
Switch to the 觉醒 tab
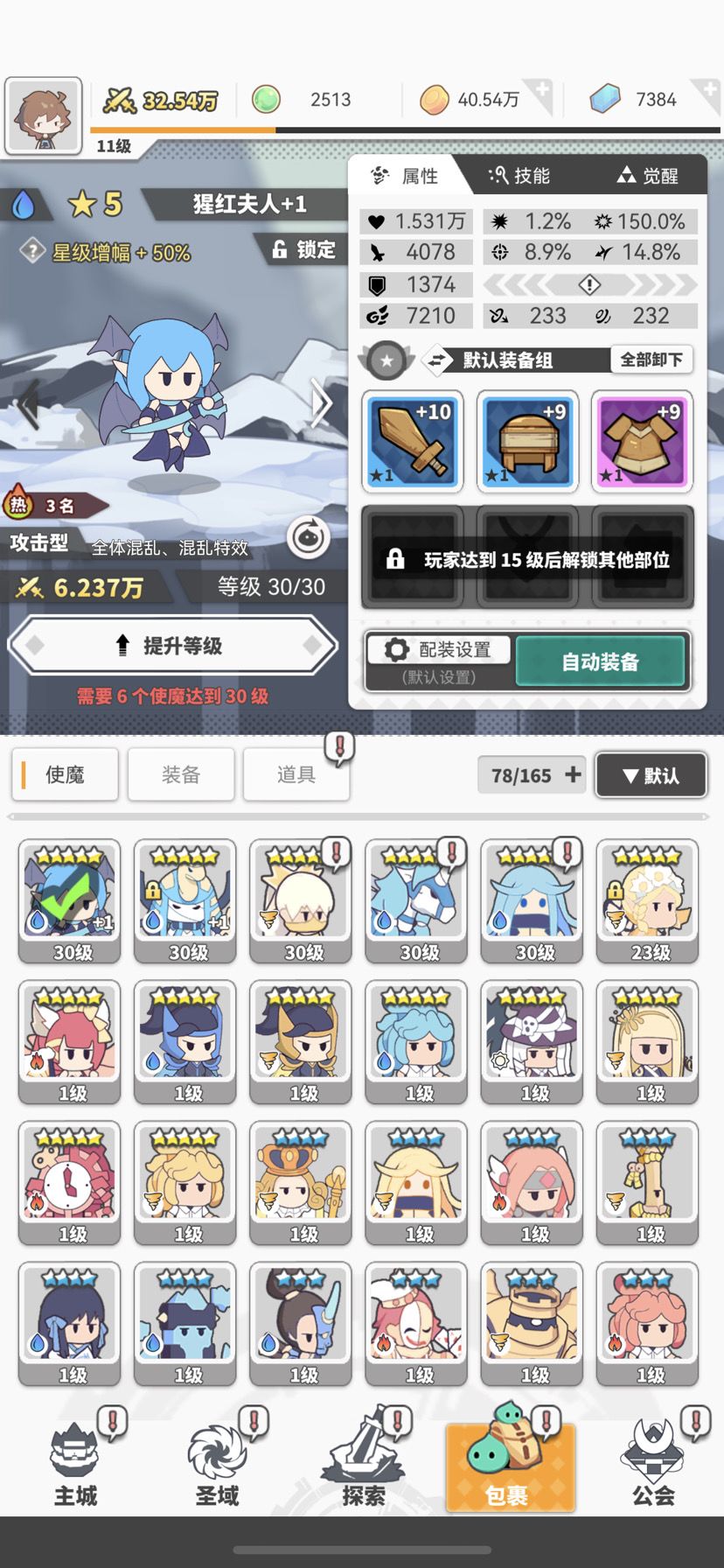[x=648, y=175]
